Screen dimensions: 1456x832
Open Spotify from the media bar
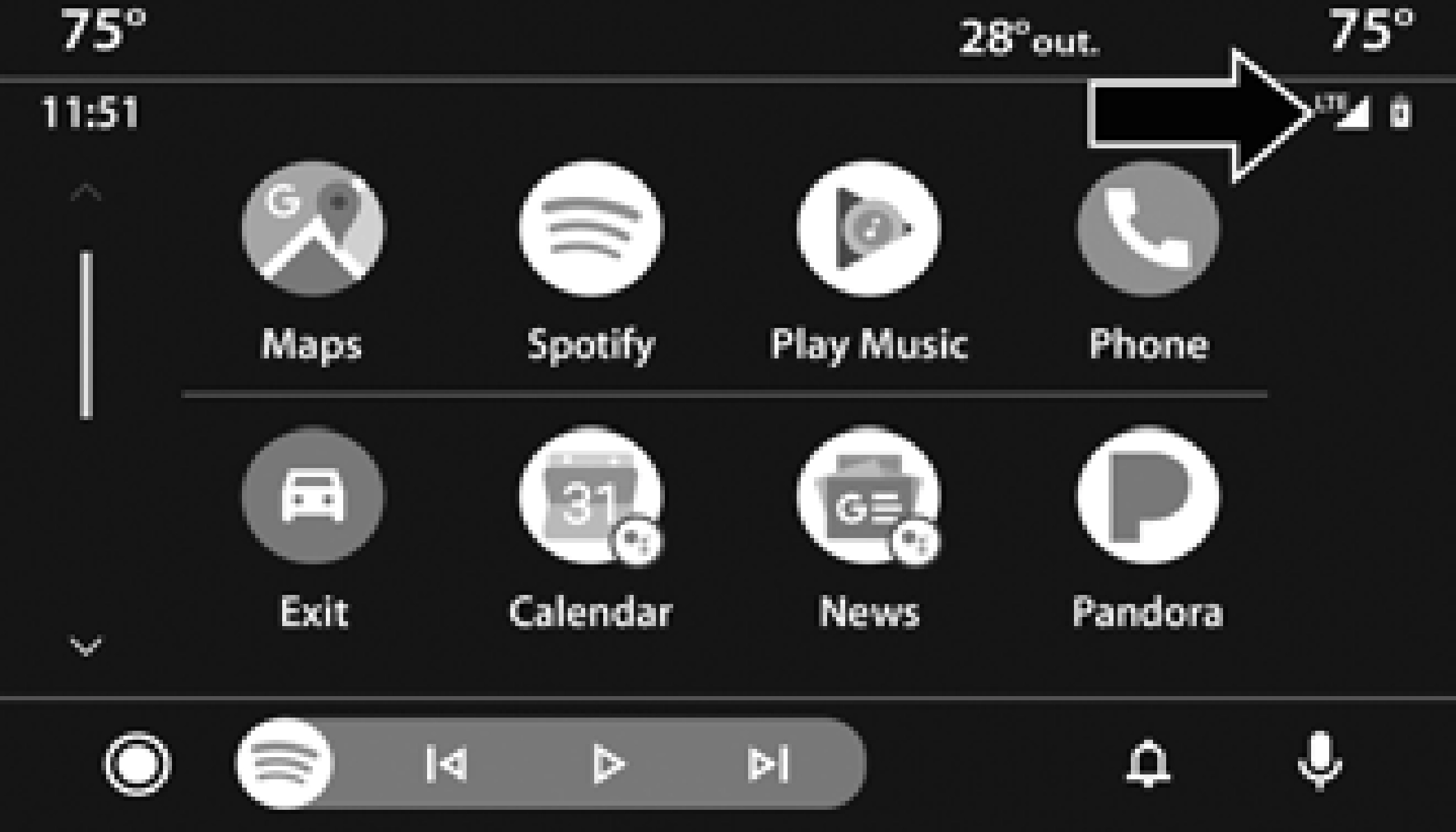pos(285,764)
